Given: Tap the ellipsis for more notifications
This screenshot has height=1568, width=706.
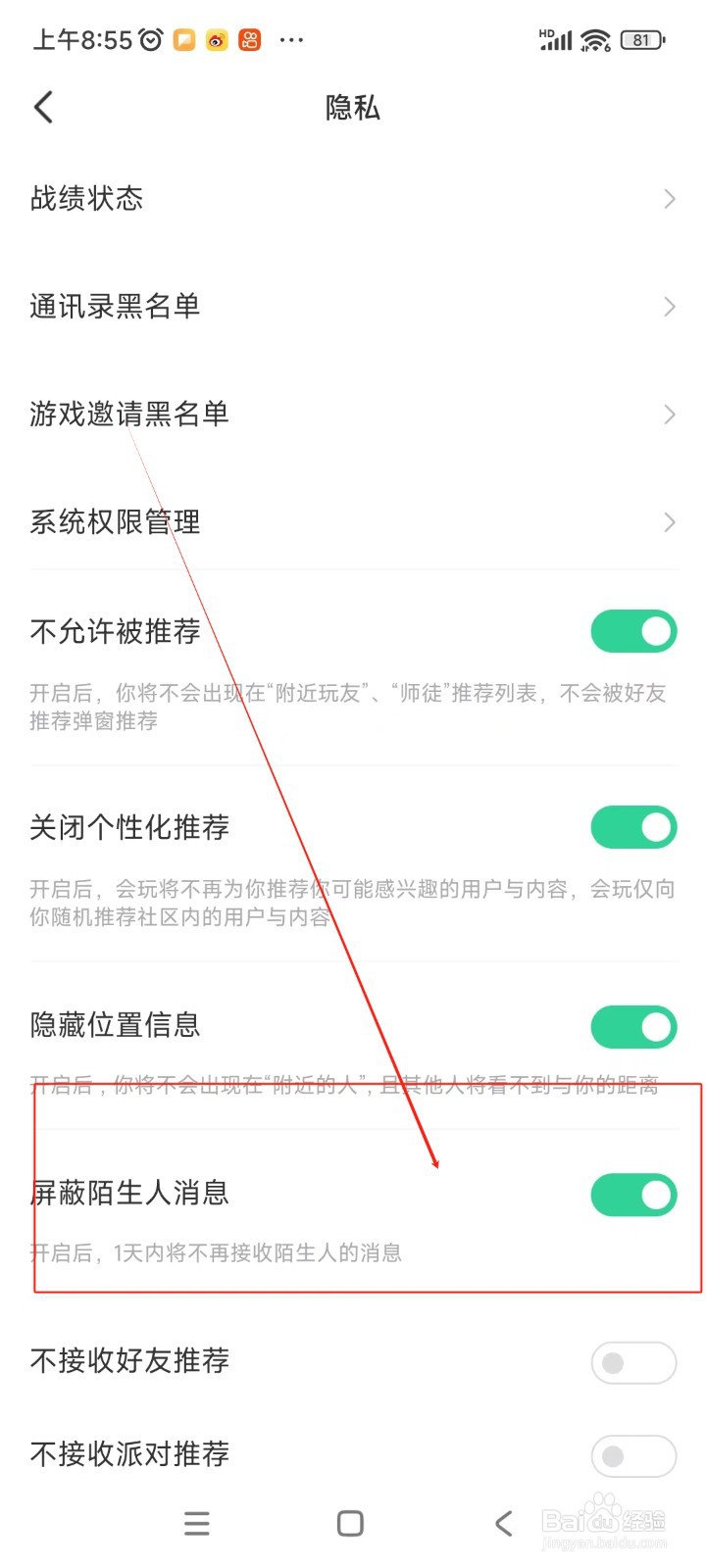Looking at the screenshot, I should (290, 40).
